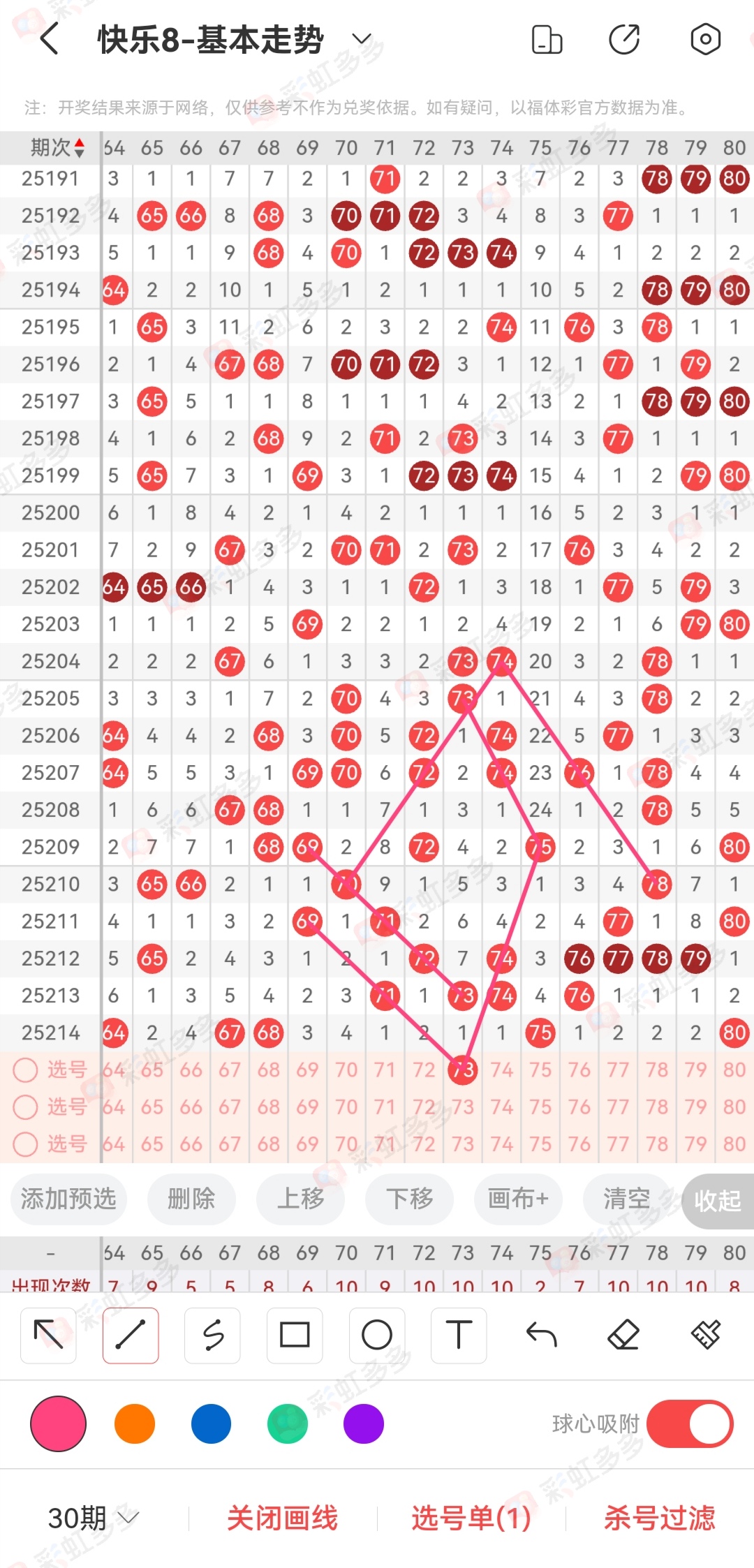Expand the 快乐8-基本走势 title dropdown
Image resolution: width=754 pixels, height=1568 pixels.
362,39
